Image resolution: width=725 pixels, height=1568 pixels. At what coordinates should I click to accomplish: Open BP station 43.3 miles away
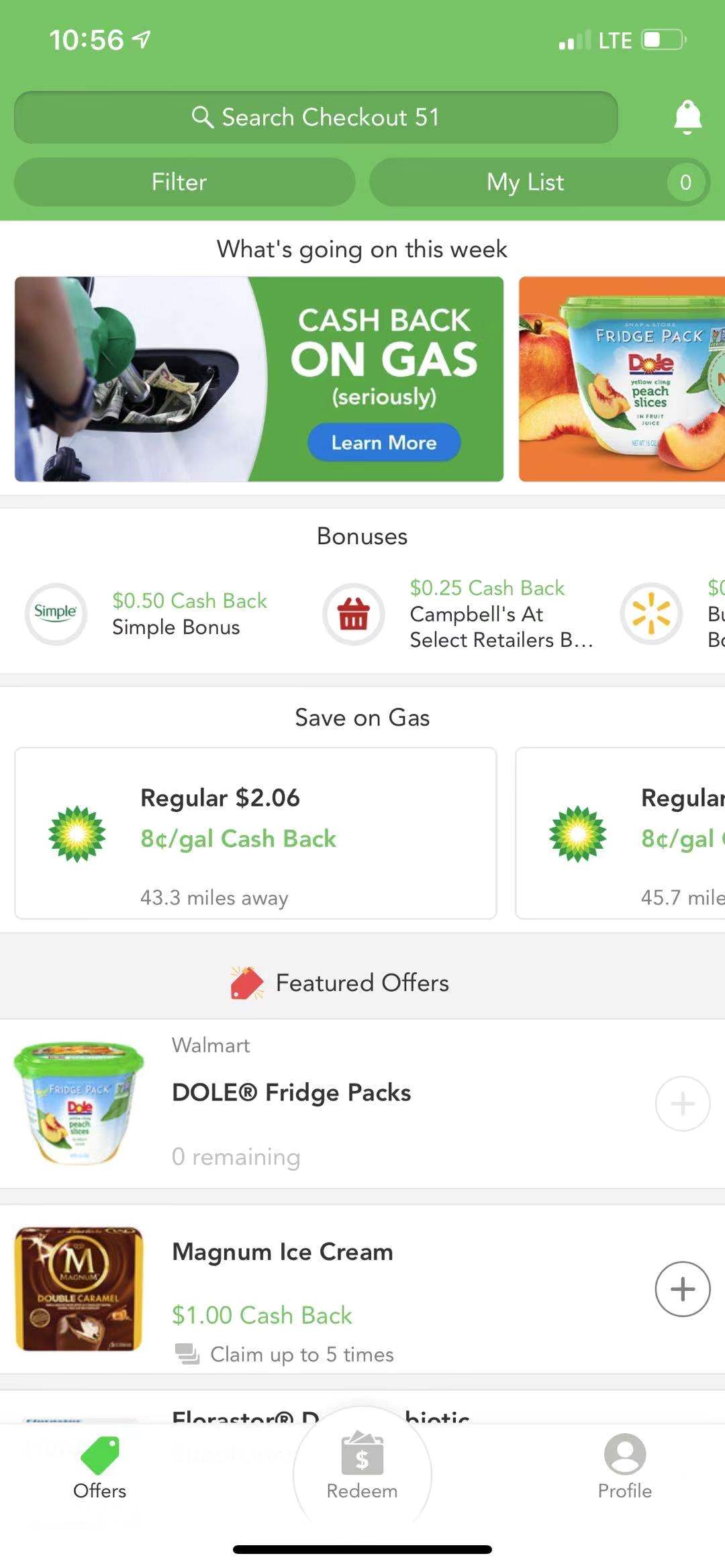point(255,833)
